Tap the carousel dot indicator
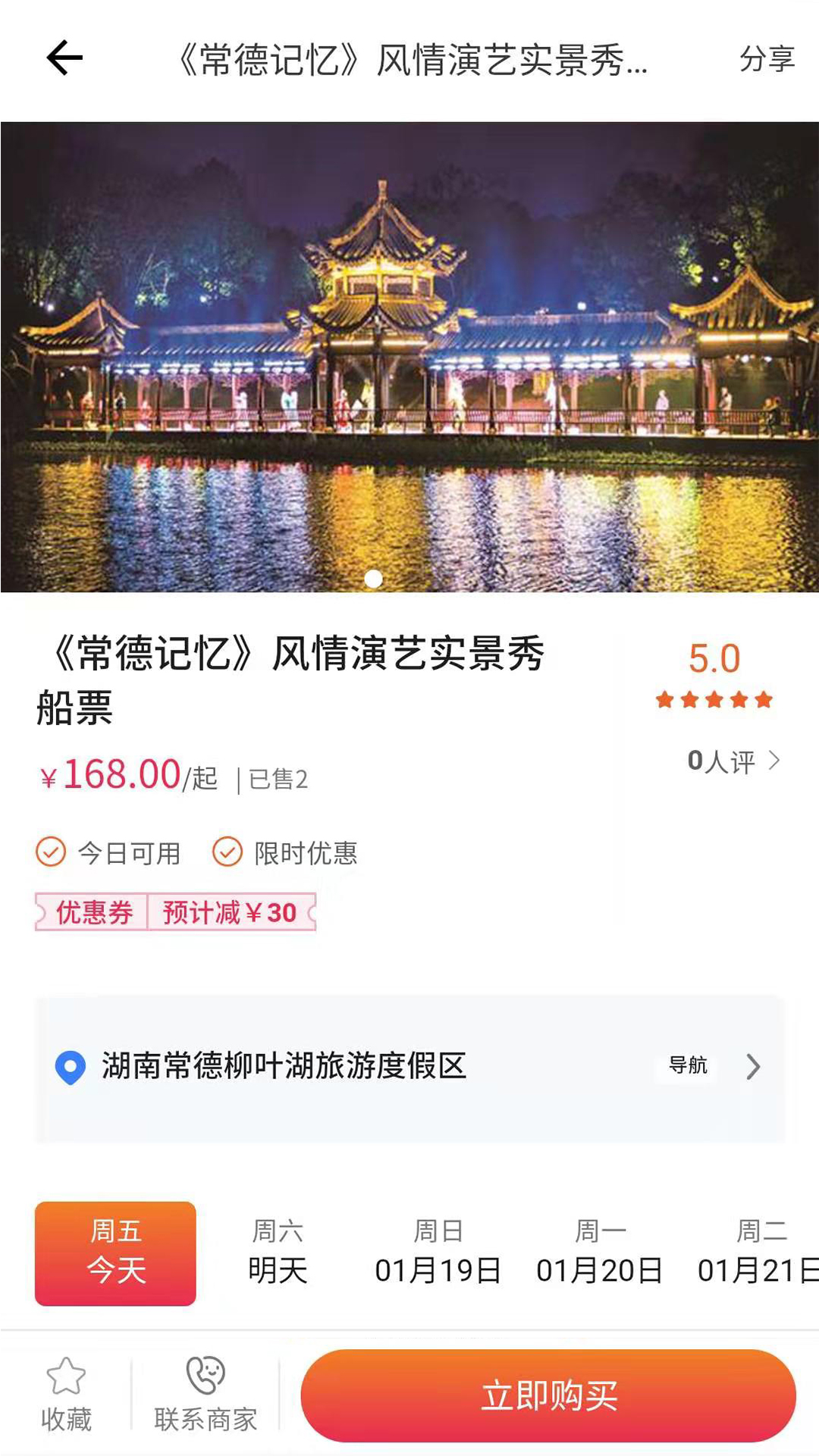Screen dimensions: 819x1456 pyautogui.click(x=372, y=580)
